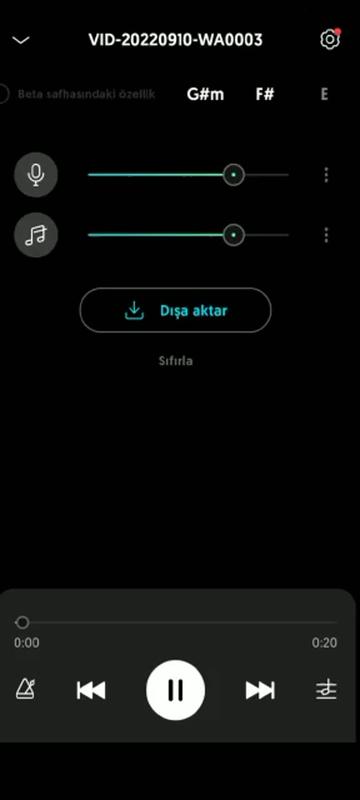360x800 pixels.
Task: Skip to the next track
Action: click(260, 690)
